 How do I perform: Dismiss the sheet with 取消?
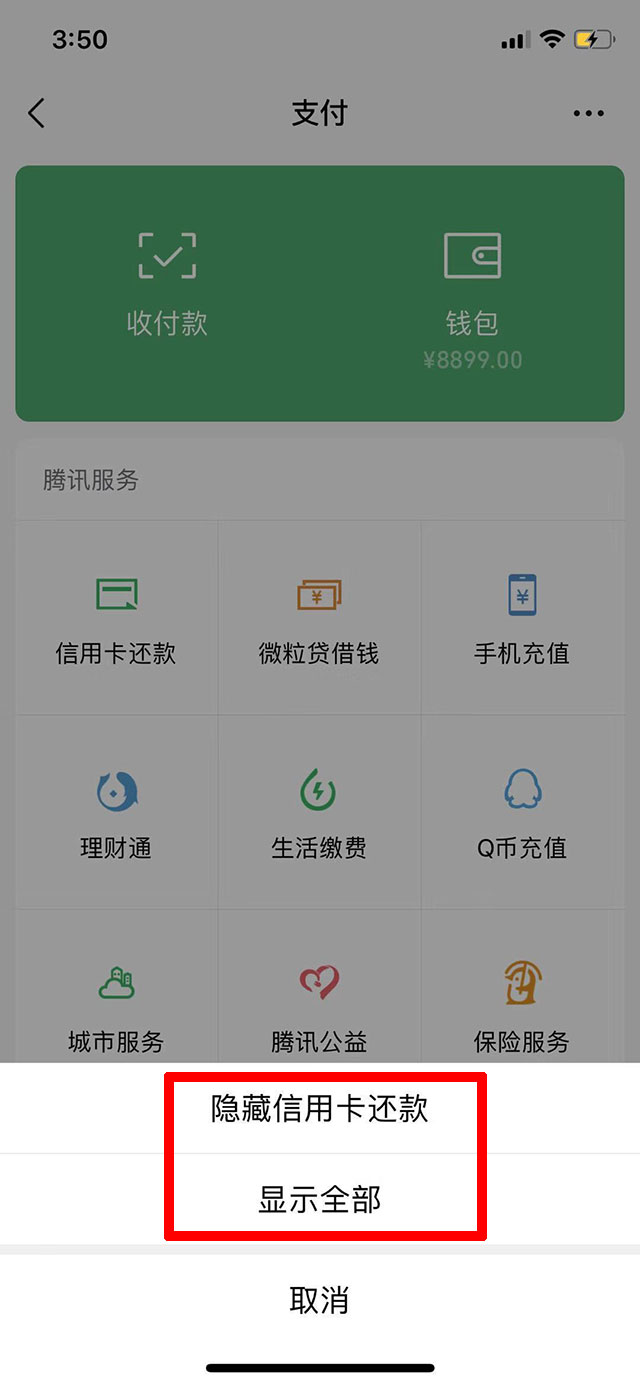point(320,1301)
